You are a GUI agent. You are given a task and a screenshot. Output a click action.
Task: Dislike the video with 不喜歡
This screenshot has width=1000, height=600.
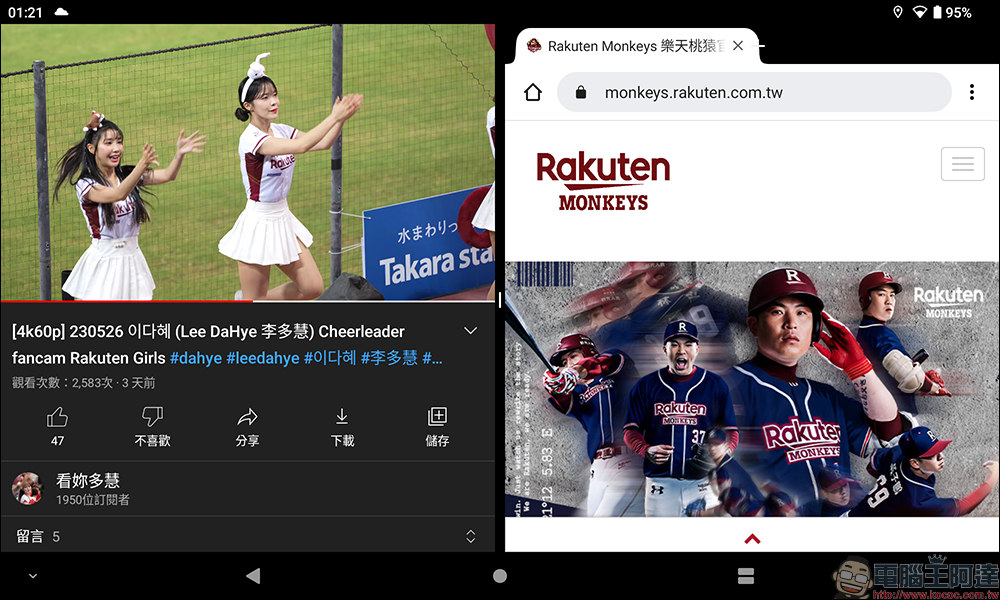(x=152, y=423)
